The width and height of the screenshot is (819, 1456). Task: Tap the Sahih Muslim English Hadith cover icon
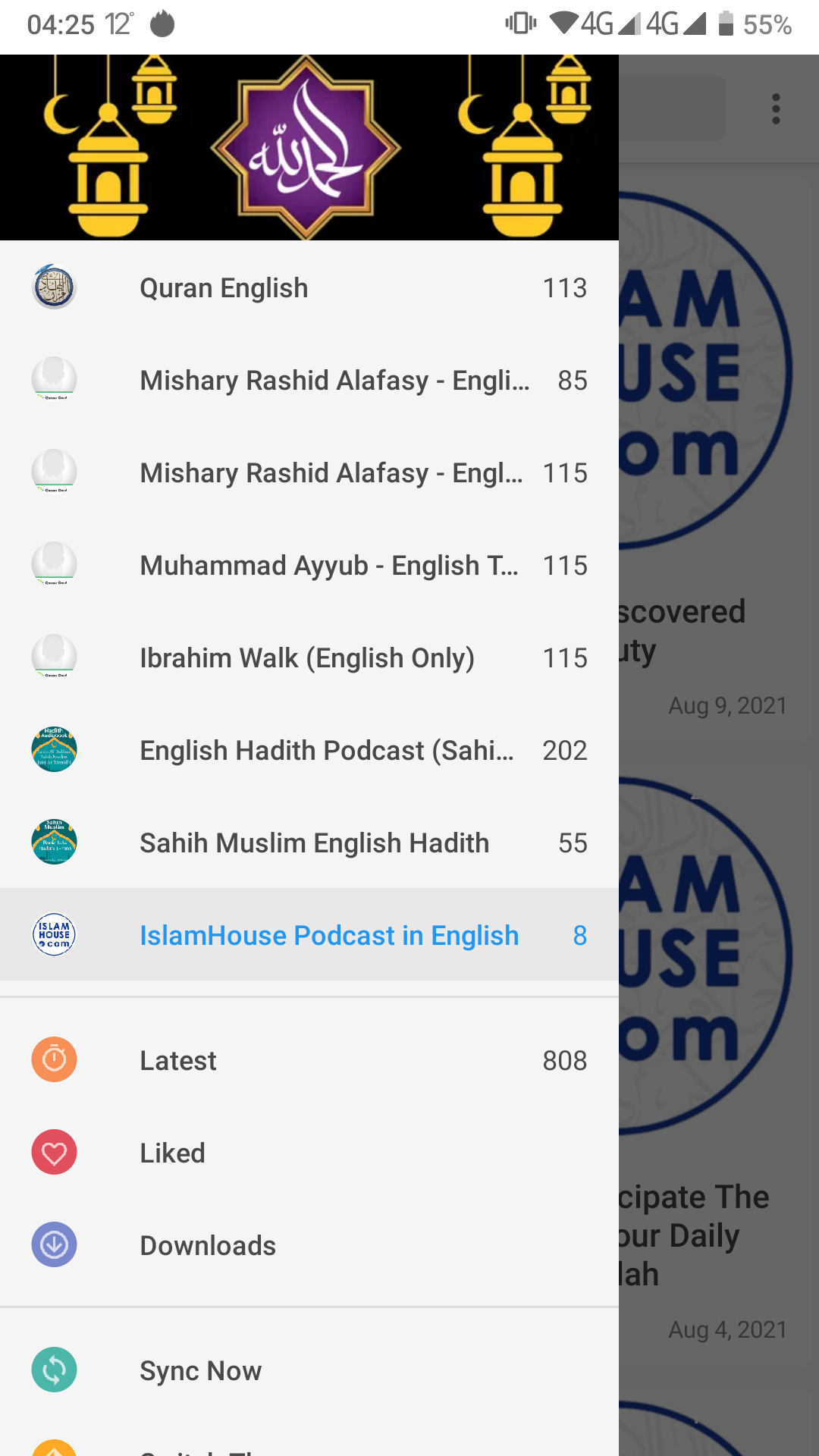coord(53,843)
